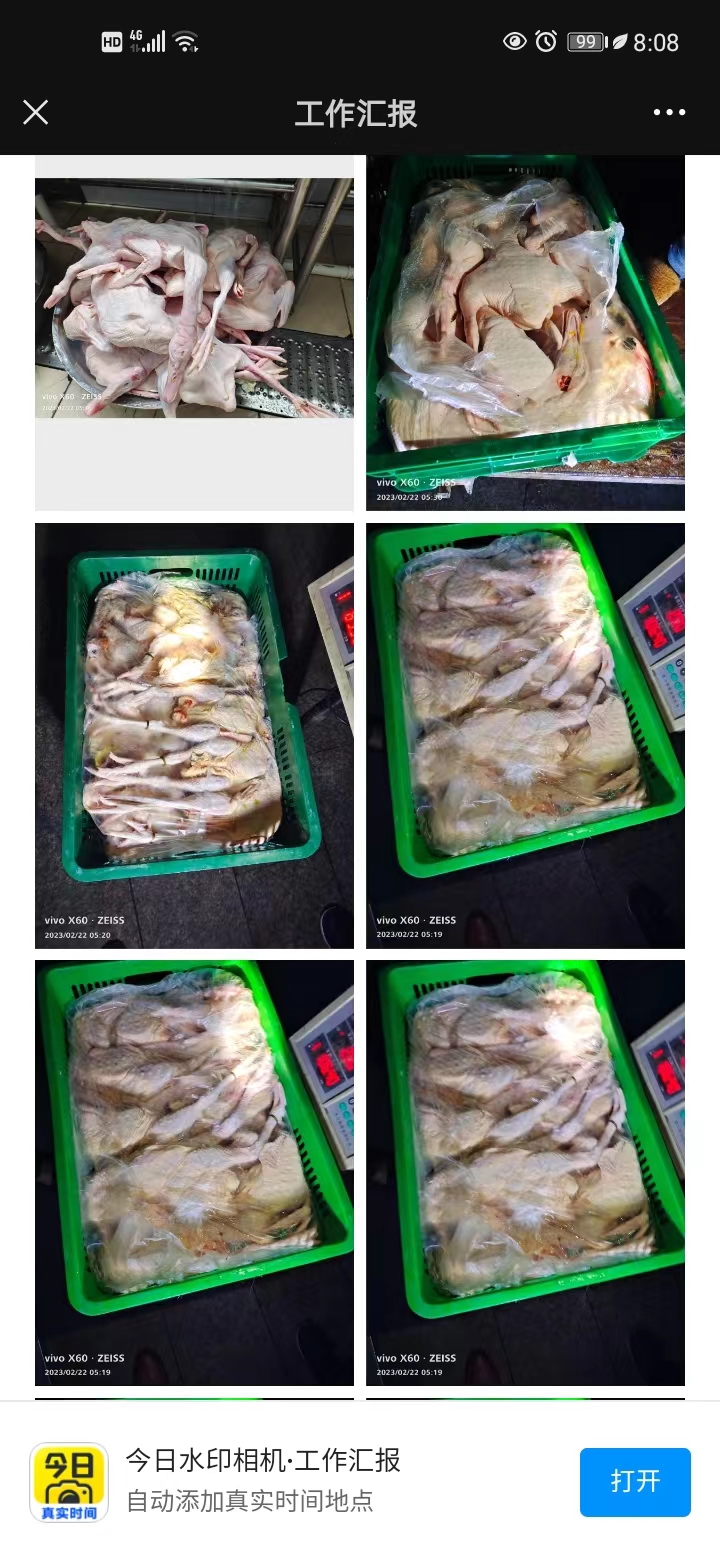Close the 工作汇报 page
Viewport: 720px width, 1560px height.
pos(36,112)
